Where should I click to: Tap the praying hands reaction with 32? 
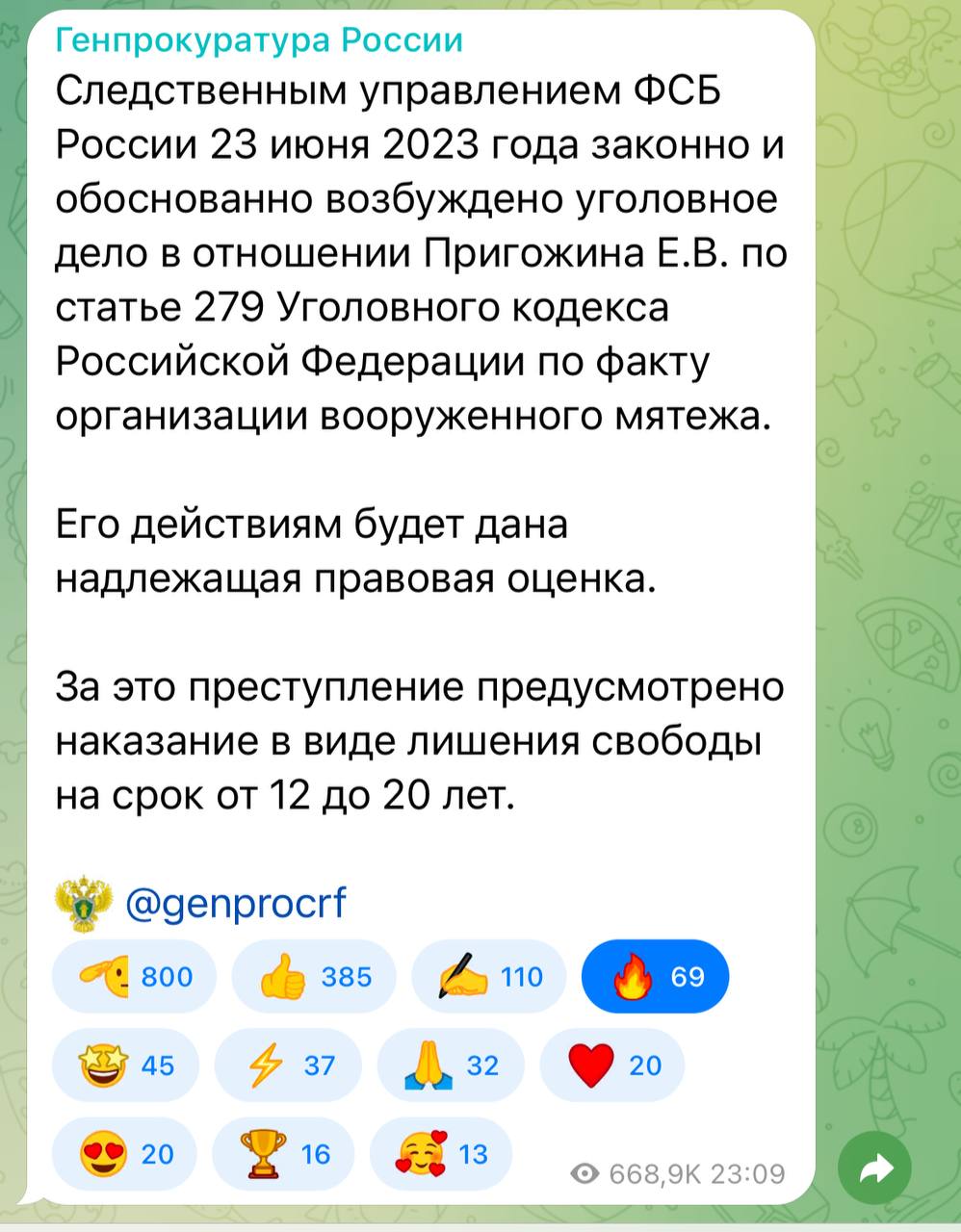click(451, 1065)
